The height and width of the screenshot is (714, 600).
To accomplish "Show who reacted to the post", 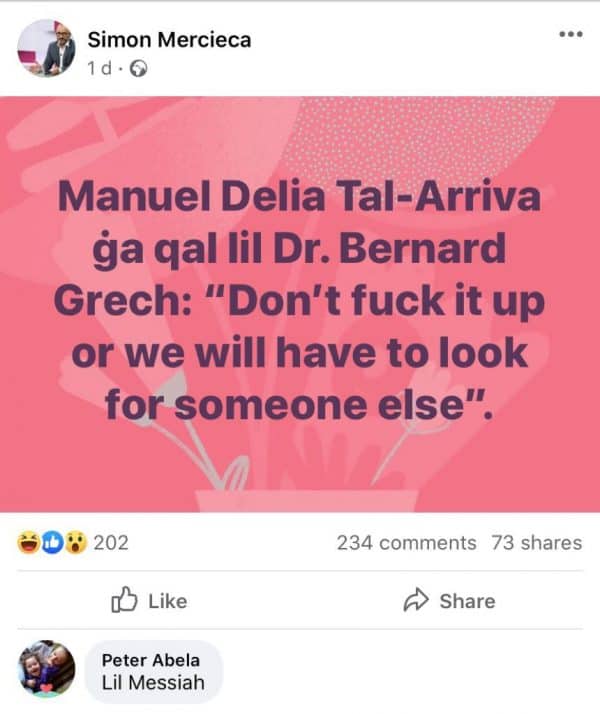I will click(x=73, y=543).
